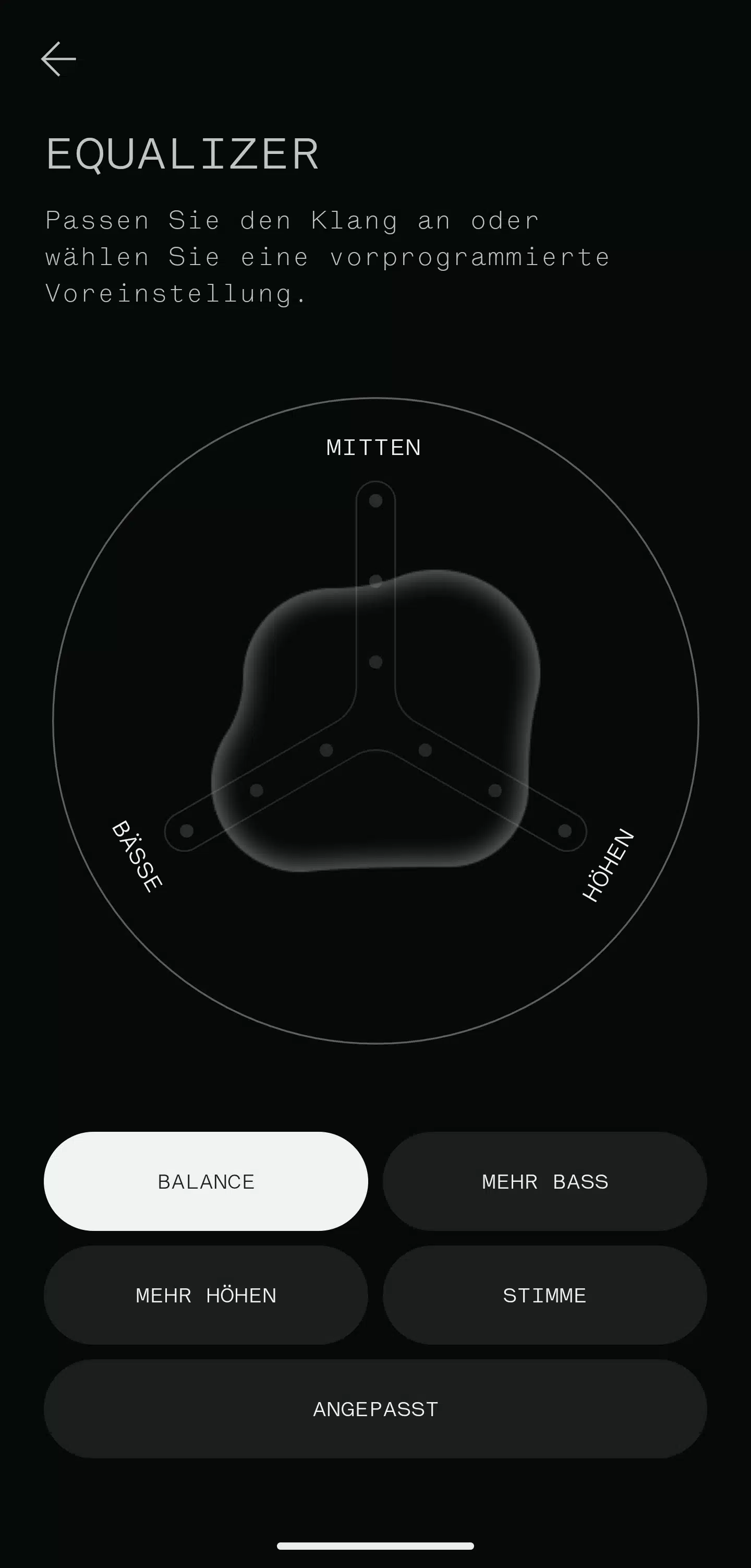Select the Balance preset
The image size is (751, 1568).
(x=205, y=1181)
